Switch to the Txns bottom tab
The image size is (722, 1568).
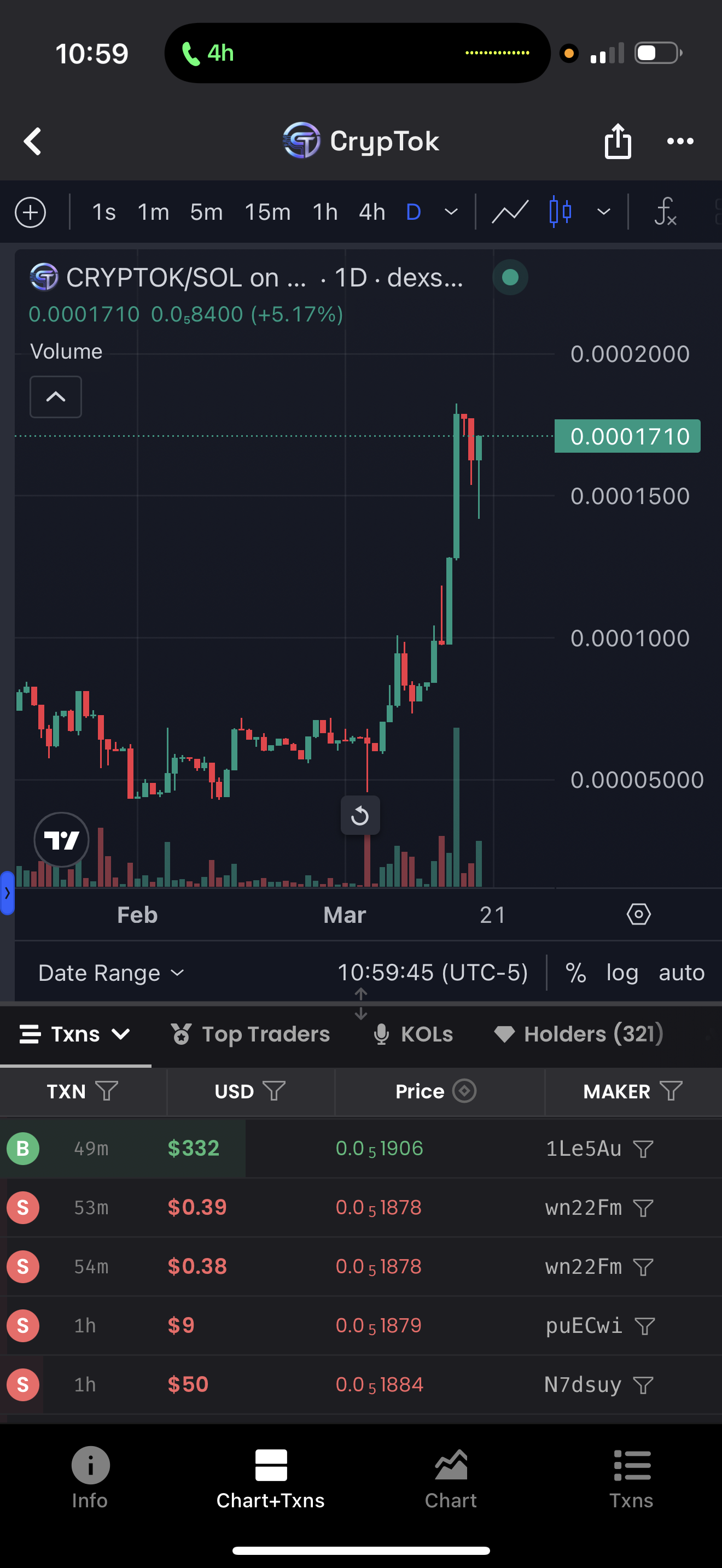(631, 1478)
